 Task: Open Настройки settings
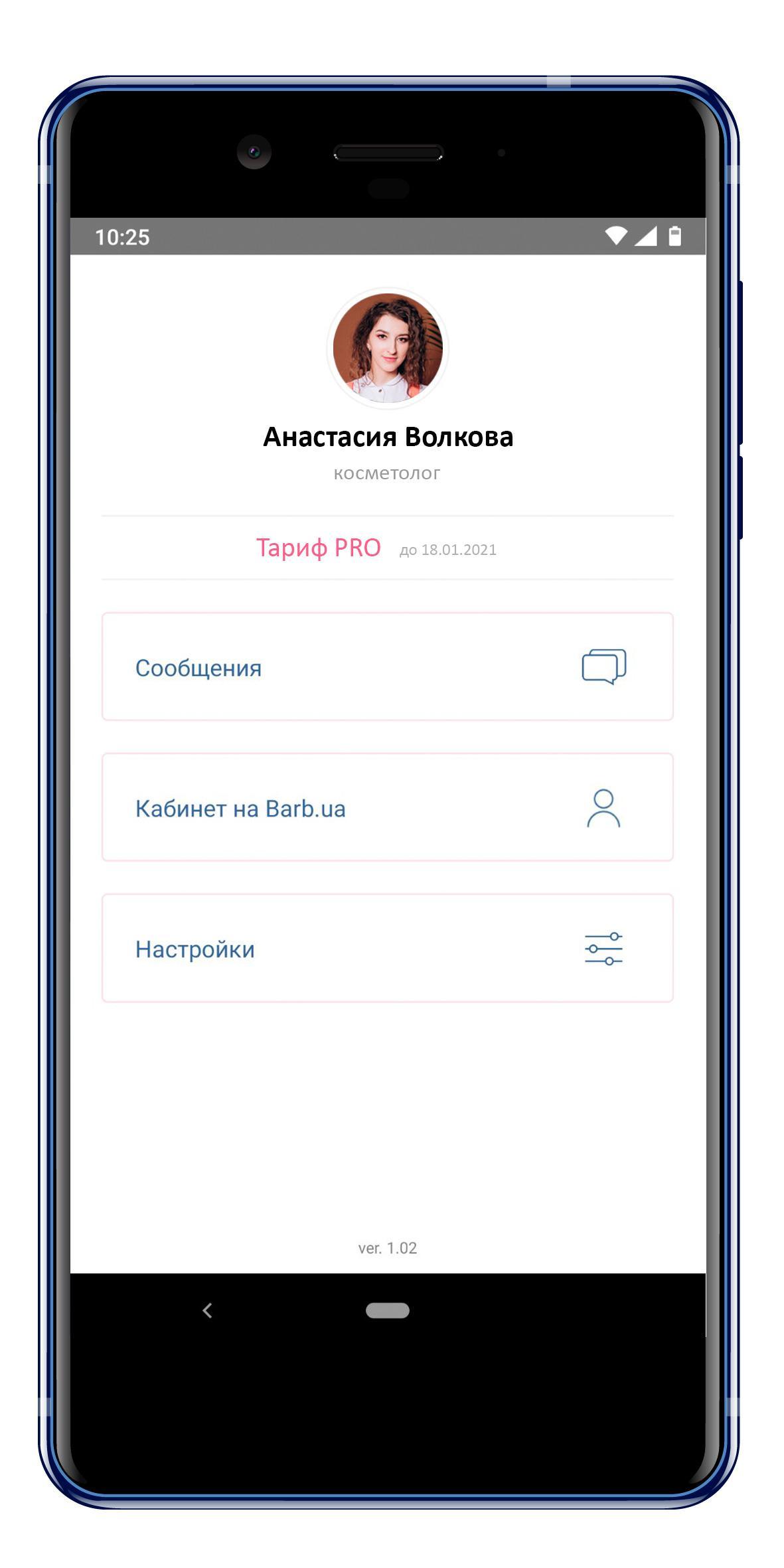[388, 948]
